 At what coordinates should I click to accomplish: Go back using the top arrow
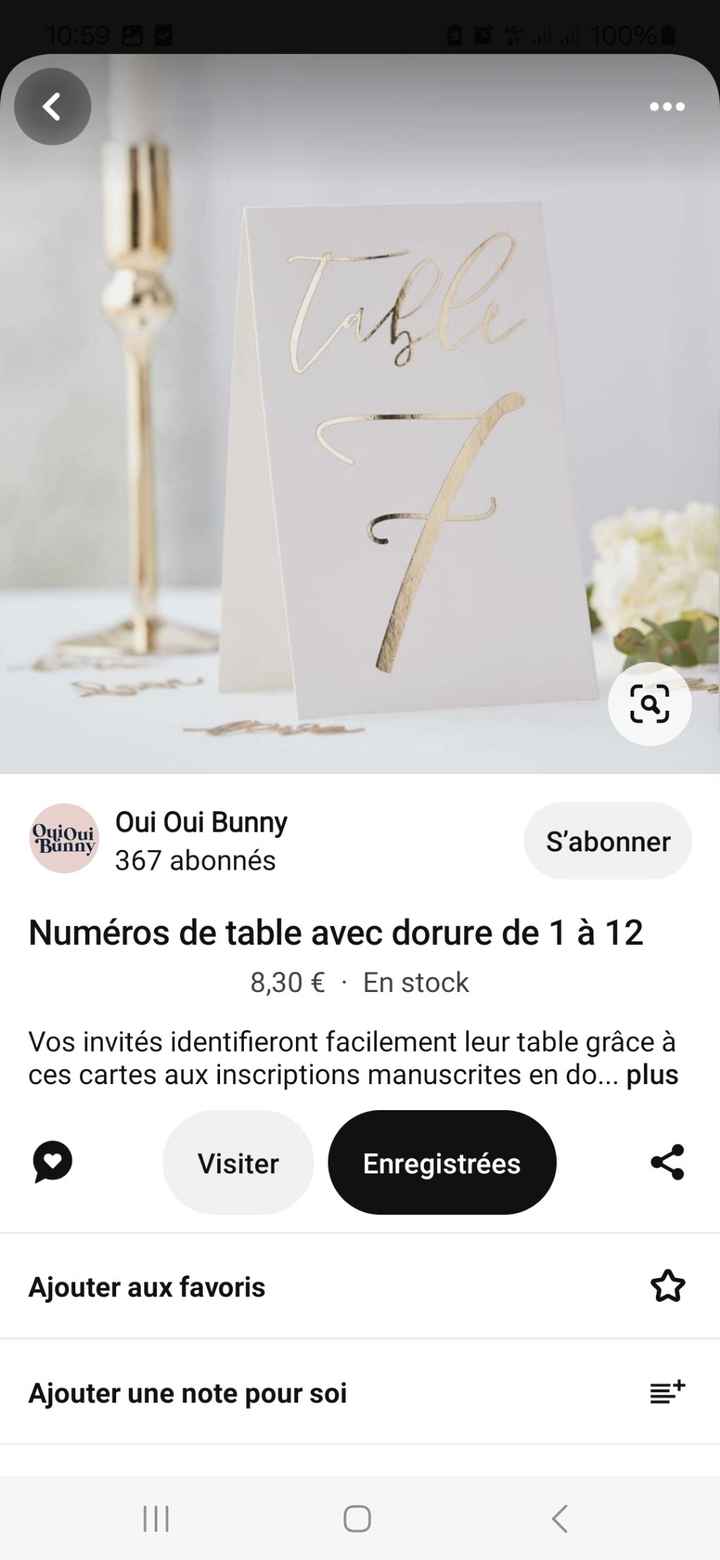[52, 106]
